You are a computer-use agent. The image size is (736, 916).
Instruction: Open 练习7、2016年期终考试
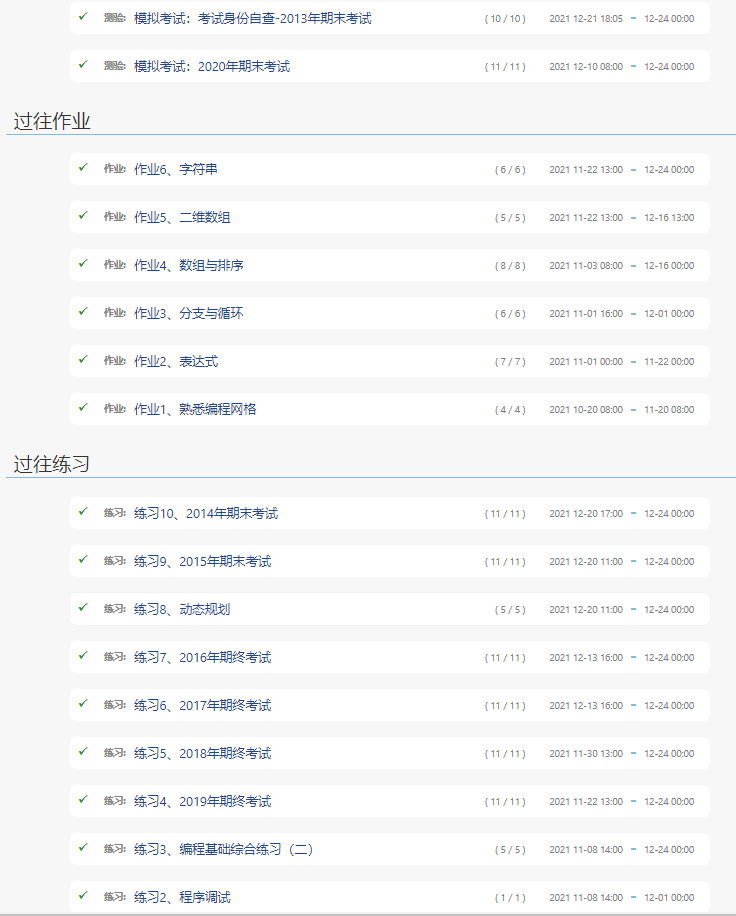[x=202, y=657]
